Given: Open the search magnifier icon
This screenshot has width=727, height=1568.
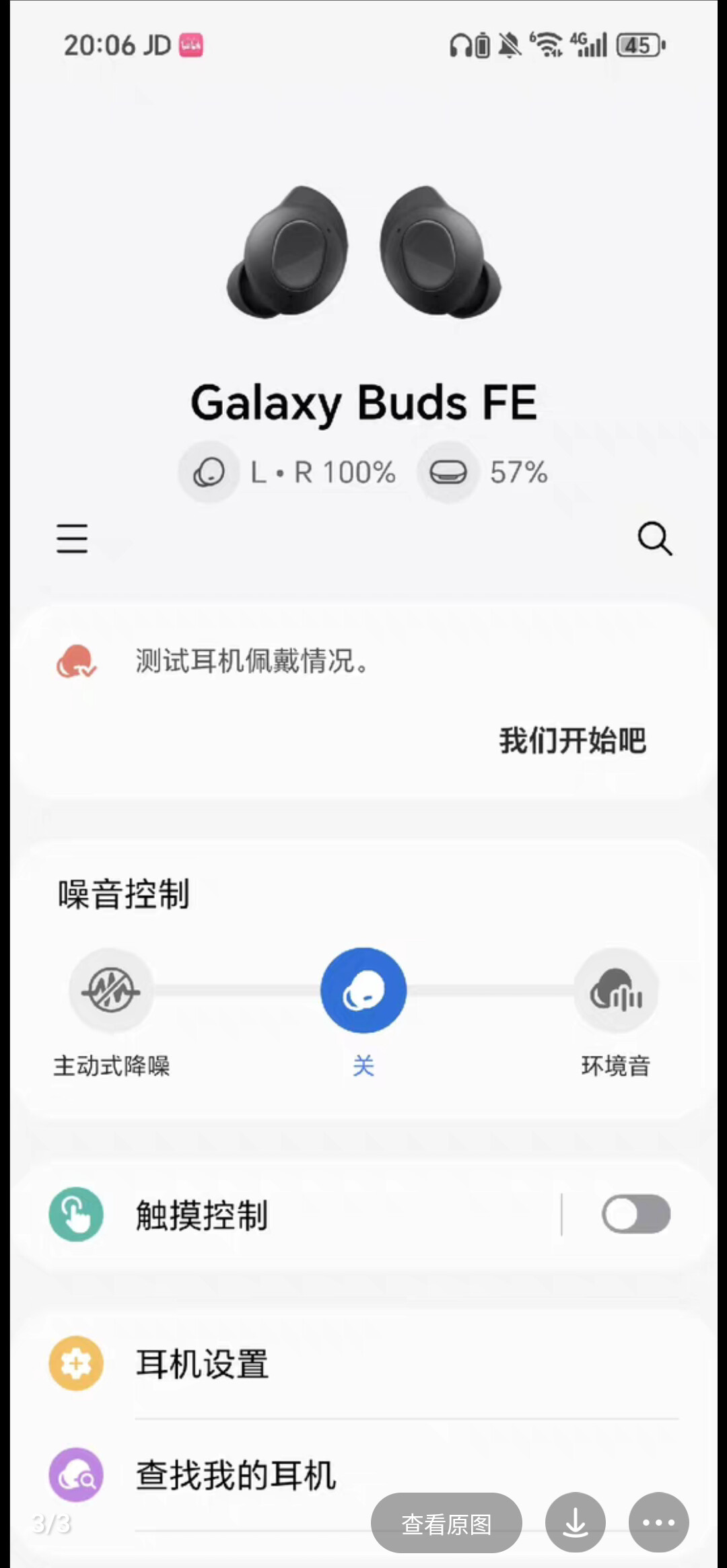Looking at the screenshot, I should 654,538.
